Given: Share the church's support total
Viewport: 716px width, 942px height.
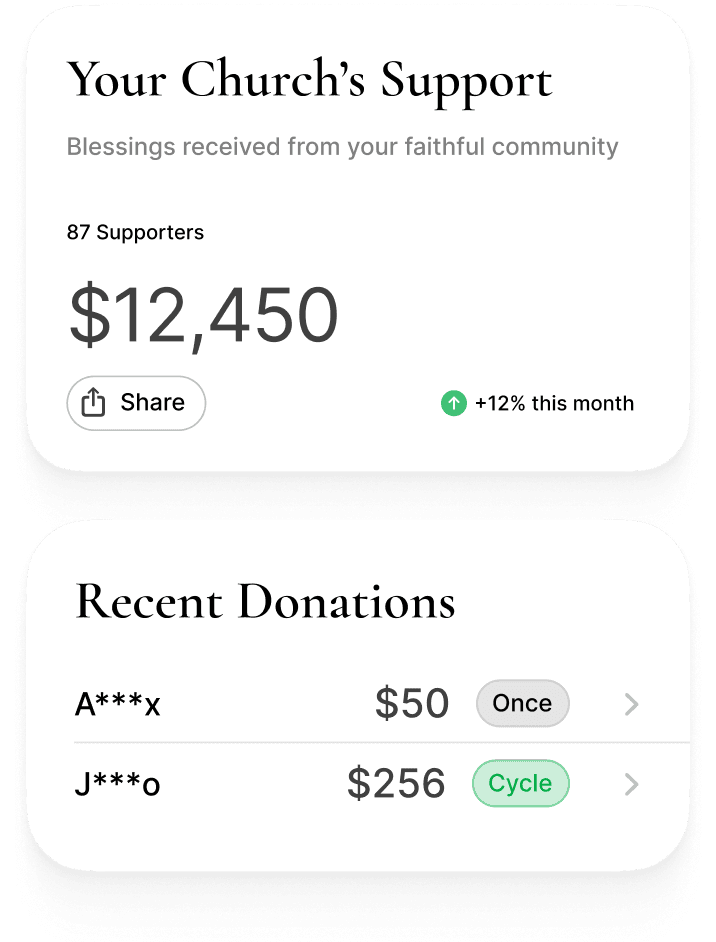Looking at the screenshot, I should pos(136,403).
